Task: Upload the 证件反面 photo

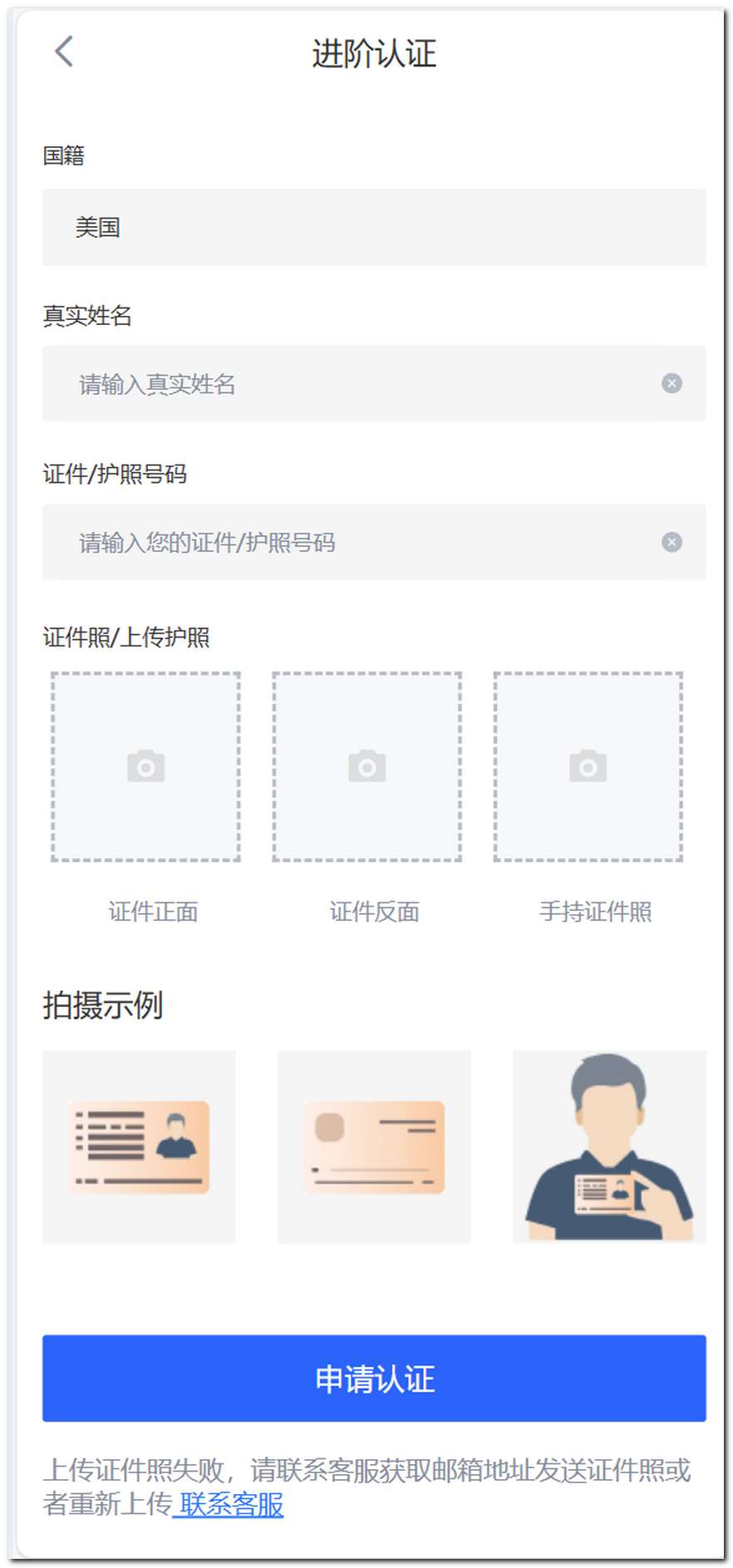Action: tap(366, 766)
